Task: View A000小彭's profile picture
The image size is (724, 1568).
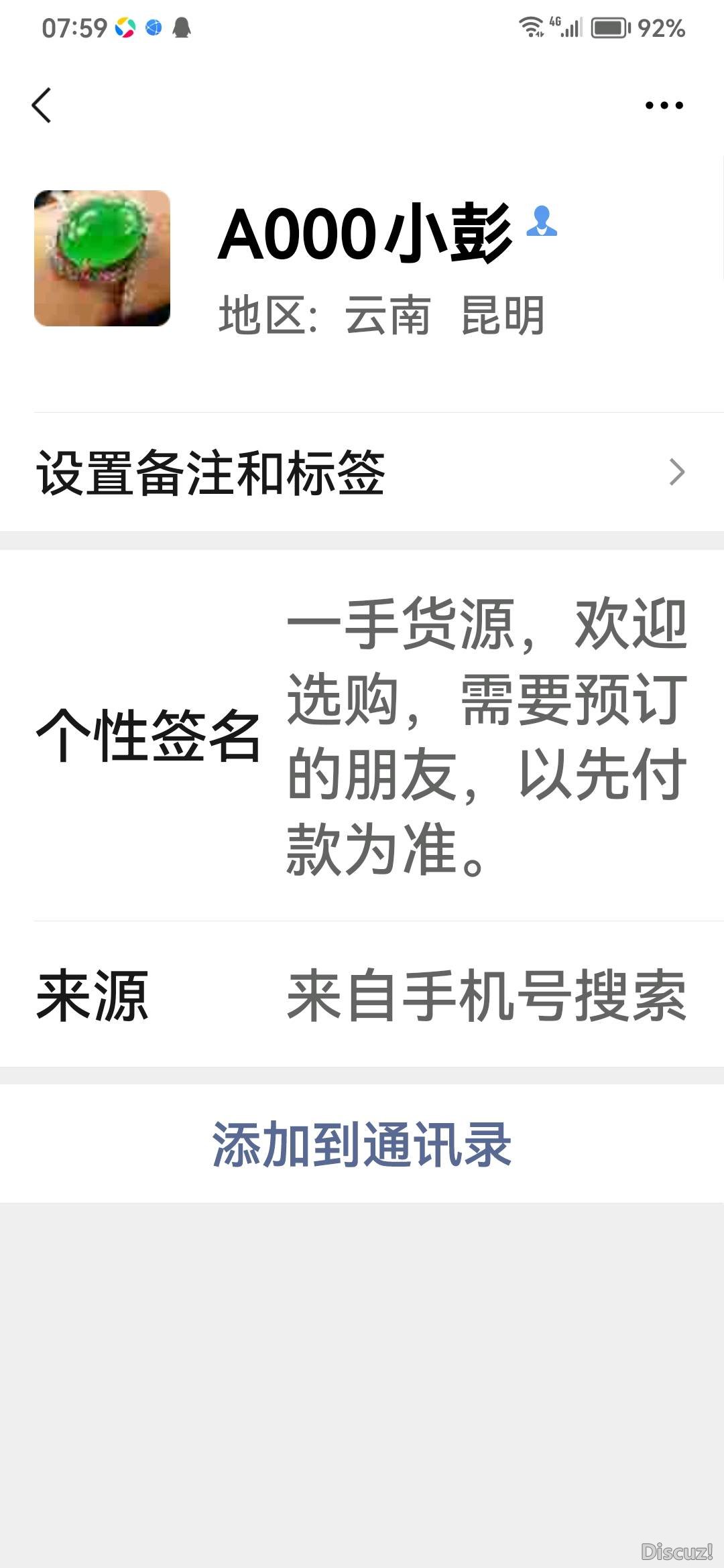Action: [102, 259]
